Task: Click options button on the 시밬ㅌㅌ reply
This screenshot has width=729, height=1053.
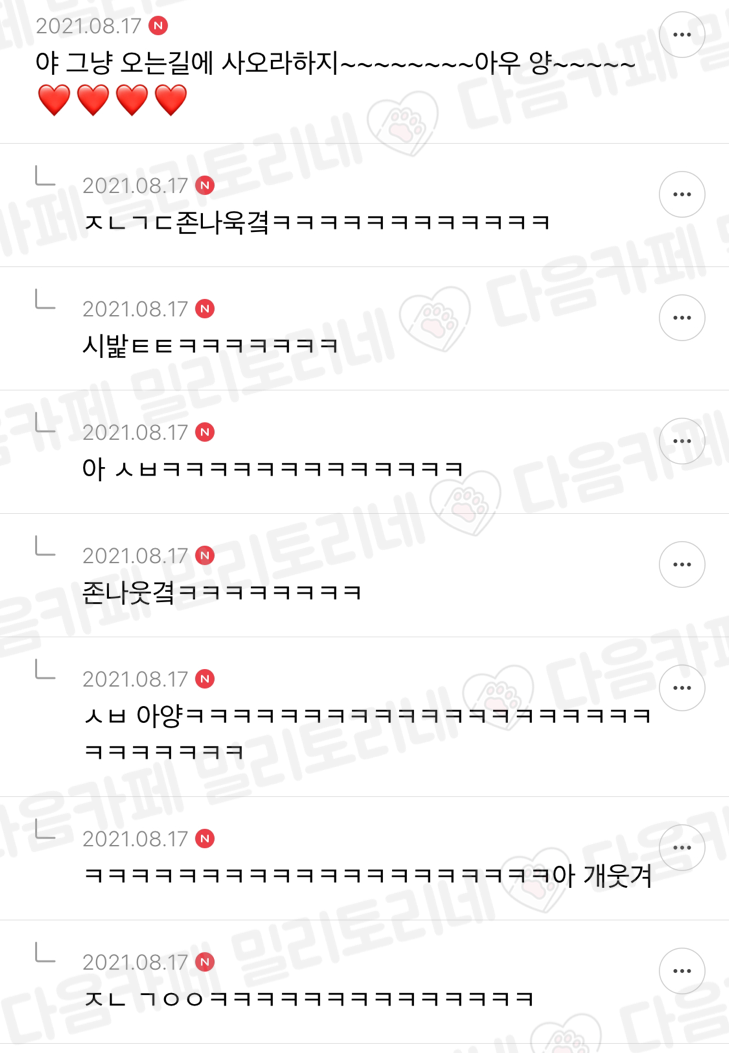Action: point(682,316)
